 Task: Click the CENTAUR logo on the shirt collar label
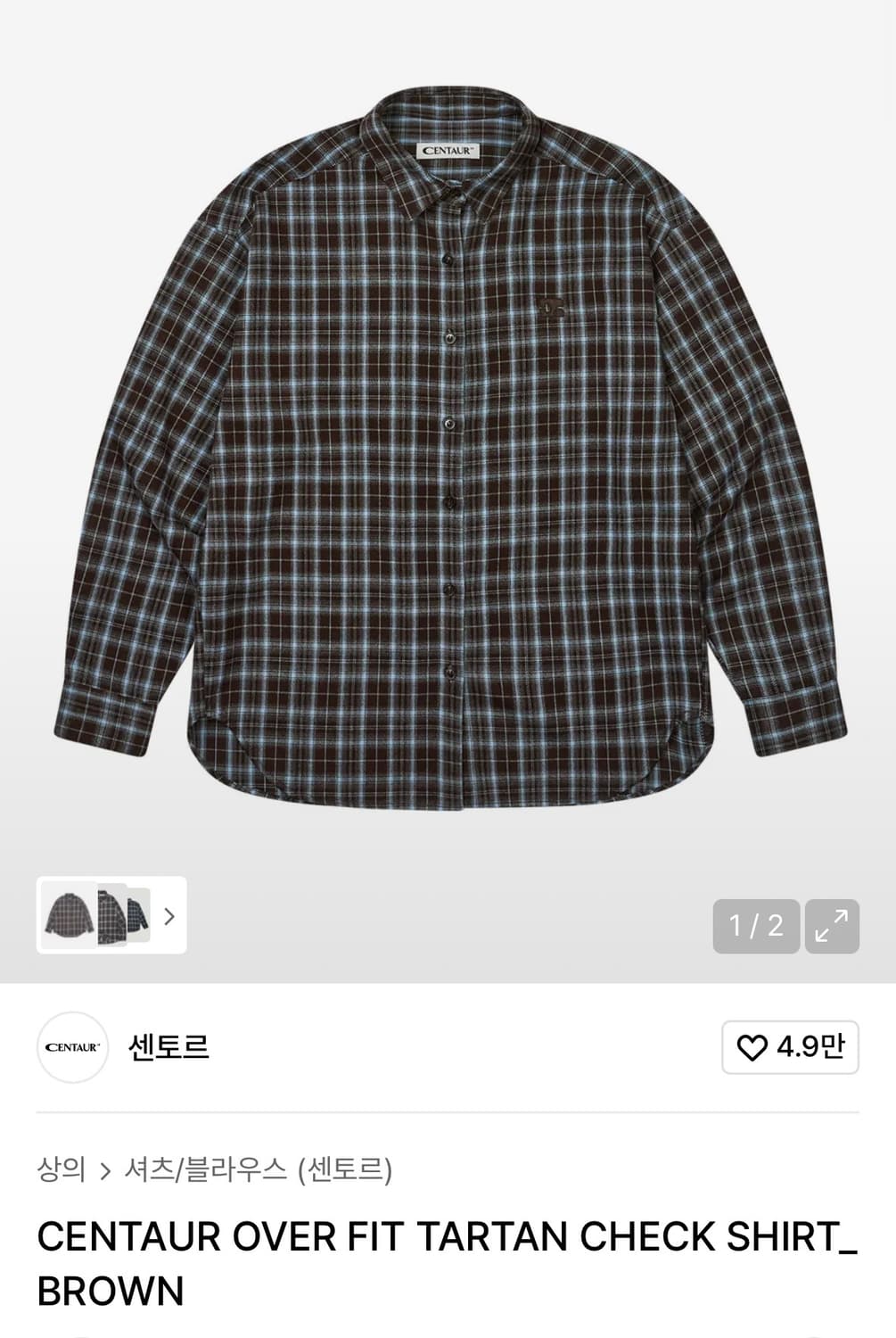[x=448, y=150]
